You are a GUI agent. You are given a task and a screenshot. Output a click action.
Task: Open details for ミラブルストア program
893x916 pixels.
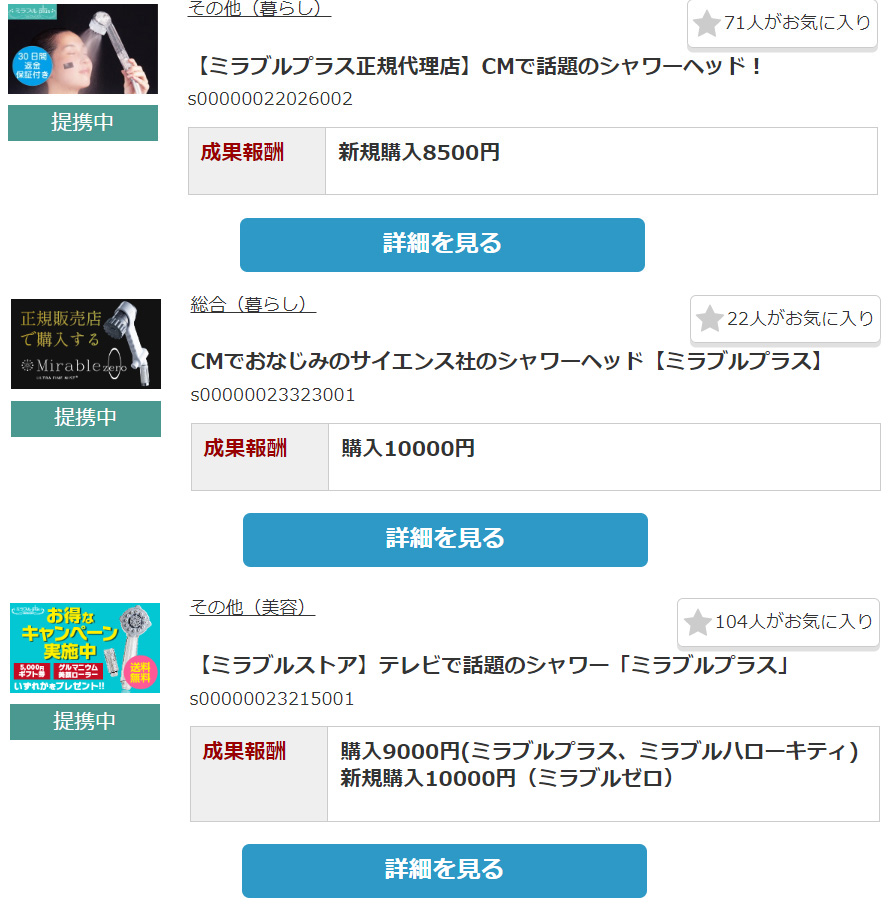(444, 870)
